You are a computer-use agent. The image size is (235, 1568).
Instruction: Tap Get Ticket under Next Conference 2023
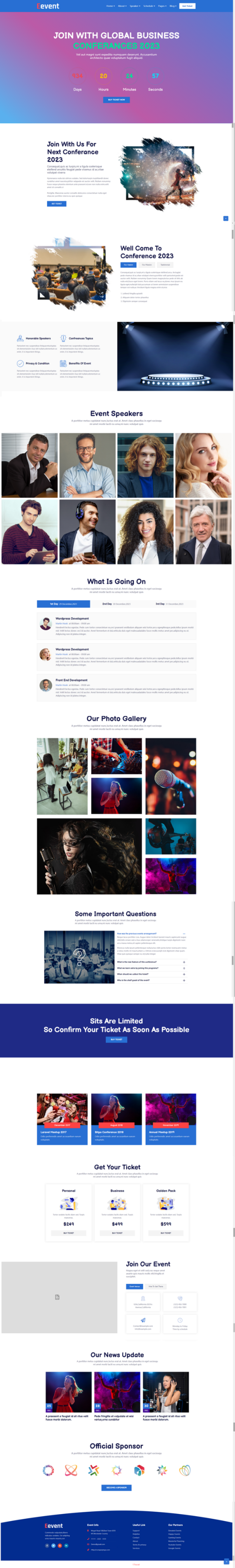(x=57, y=204)
